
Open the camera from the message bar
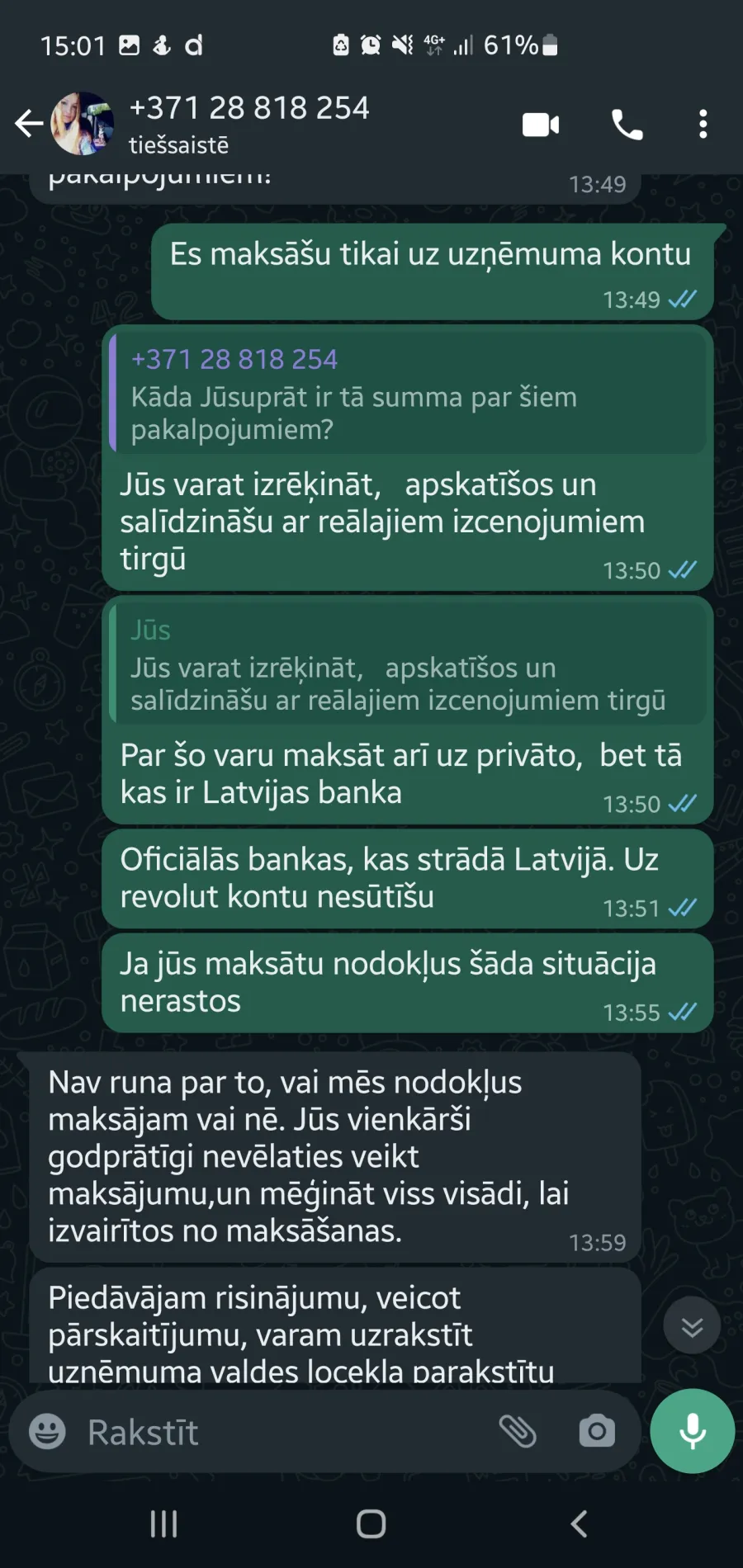tap(597, 1432)
